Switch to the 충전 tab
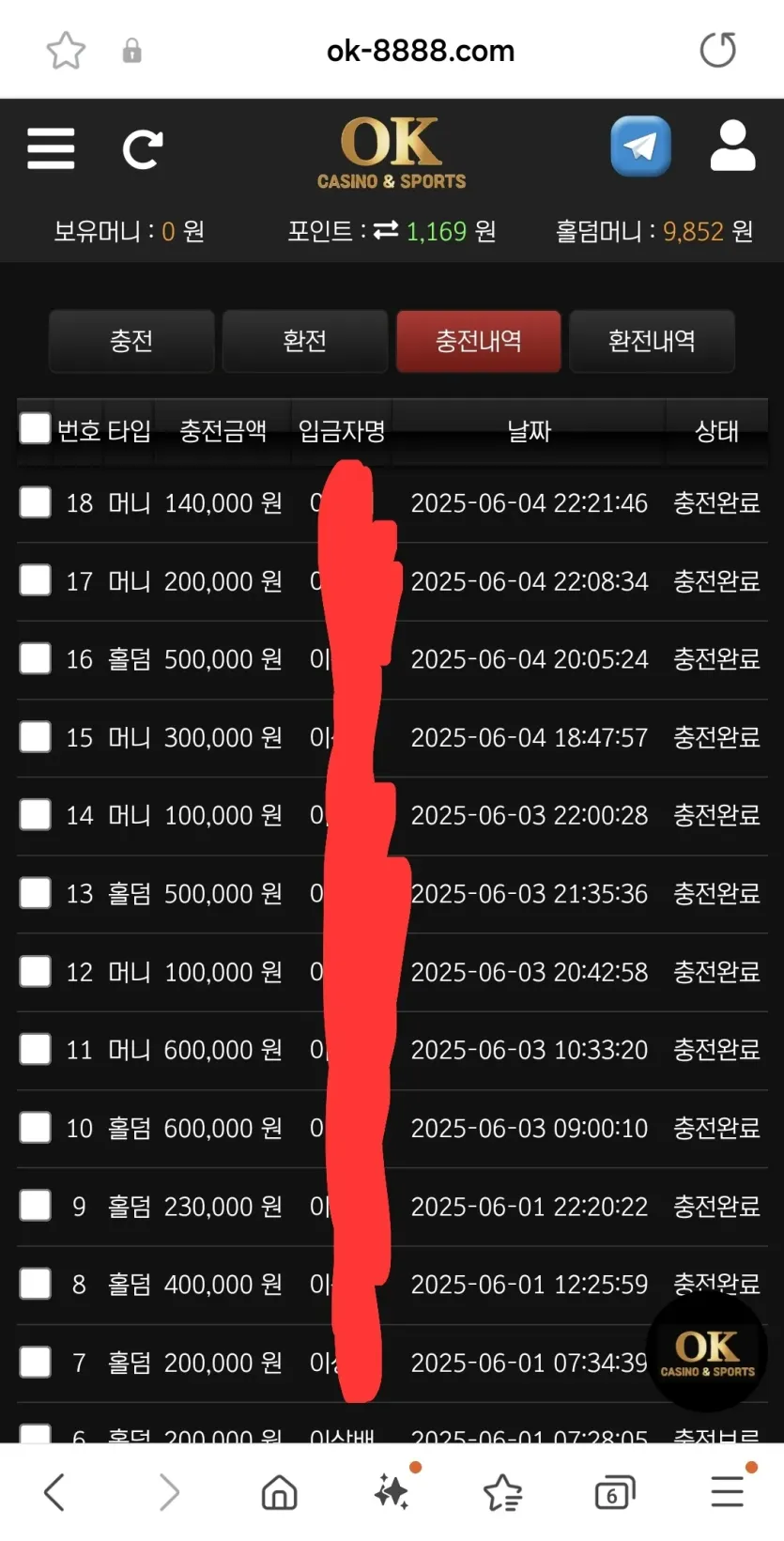 tap(131, 341)
